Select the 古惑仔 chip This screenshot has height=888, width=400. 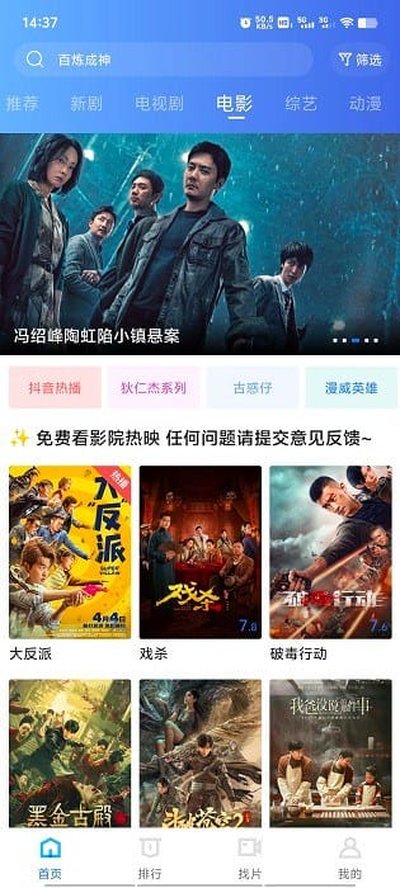[253, 388]
